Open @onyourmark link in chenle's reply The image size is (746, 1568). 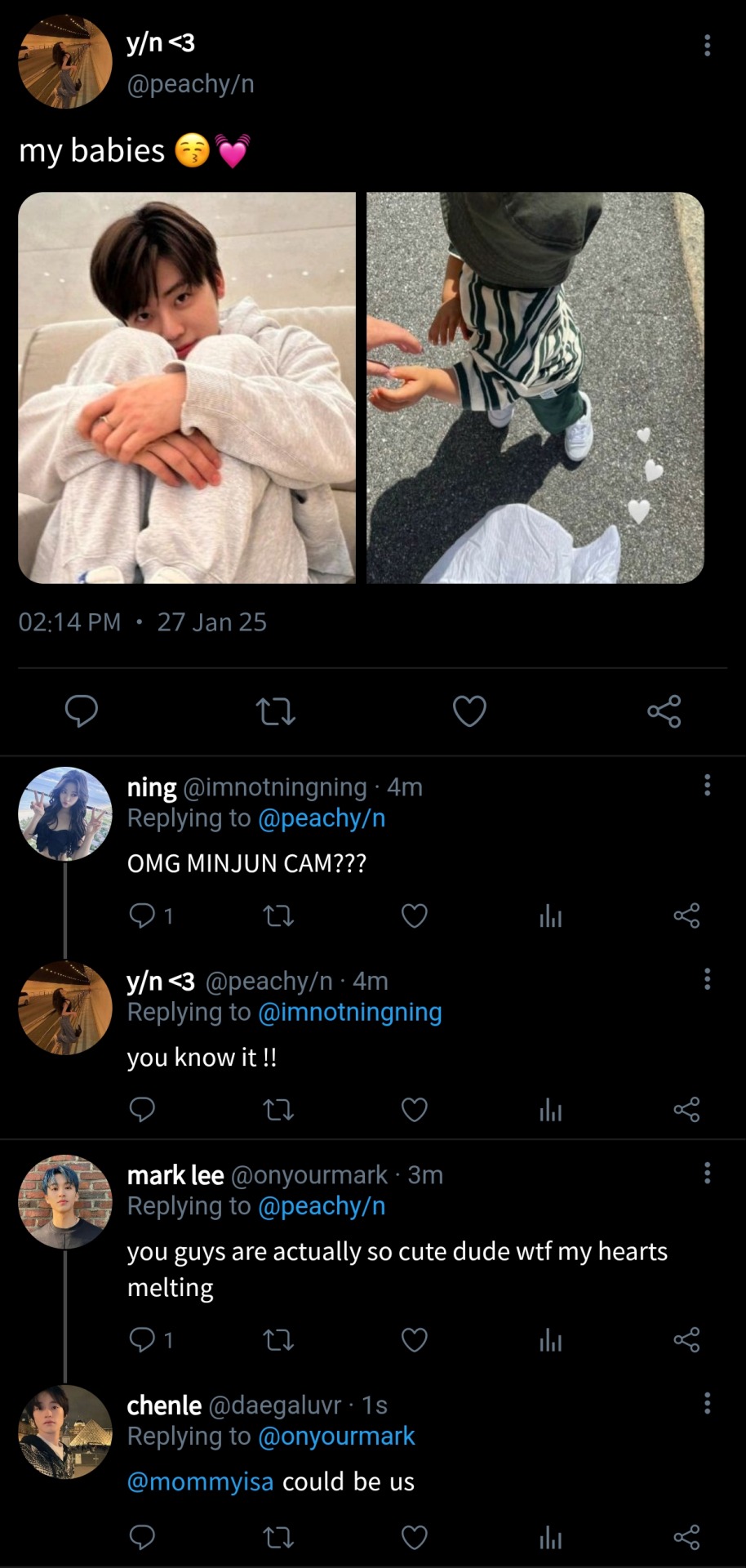tap(336, 1437)
